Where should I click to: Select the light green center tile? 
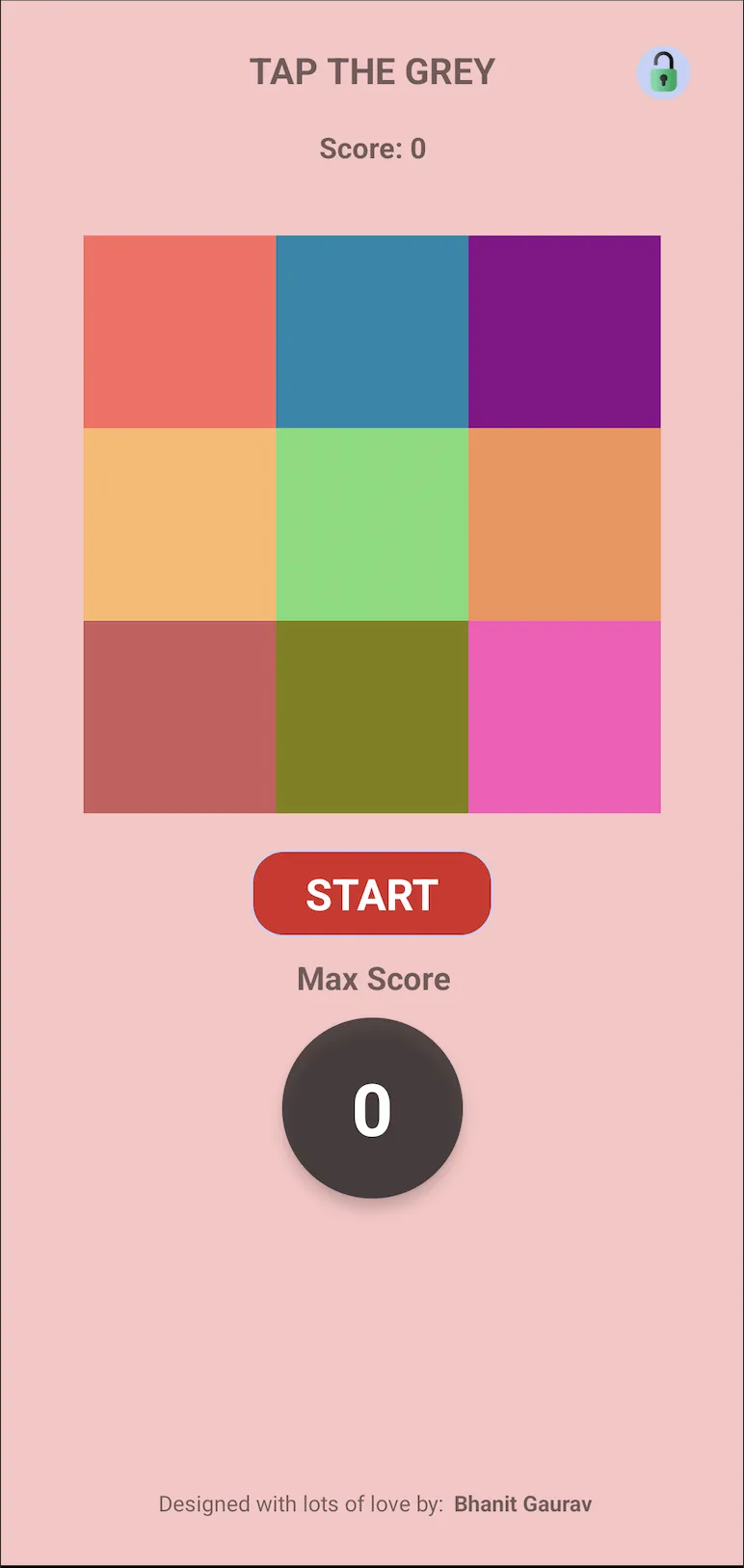[x=372, y=525]
